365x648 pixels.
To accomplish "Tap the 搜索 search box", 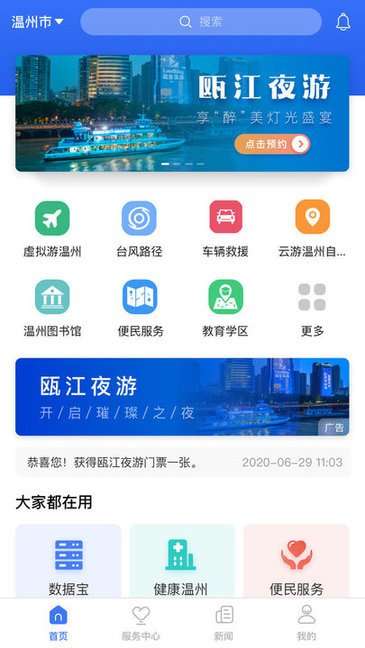I will tap(201, 21).
